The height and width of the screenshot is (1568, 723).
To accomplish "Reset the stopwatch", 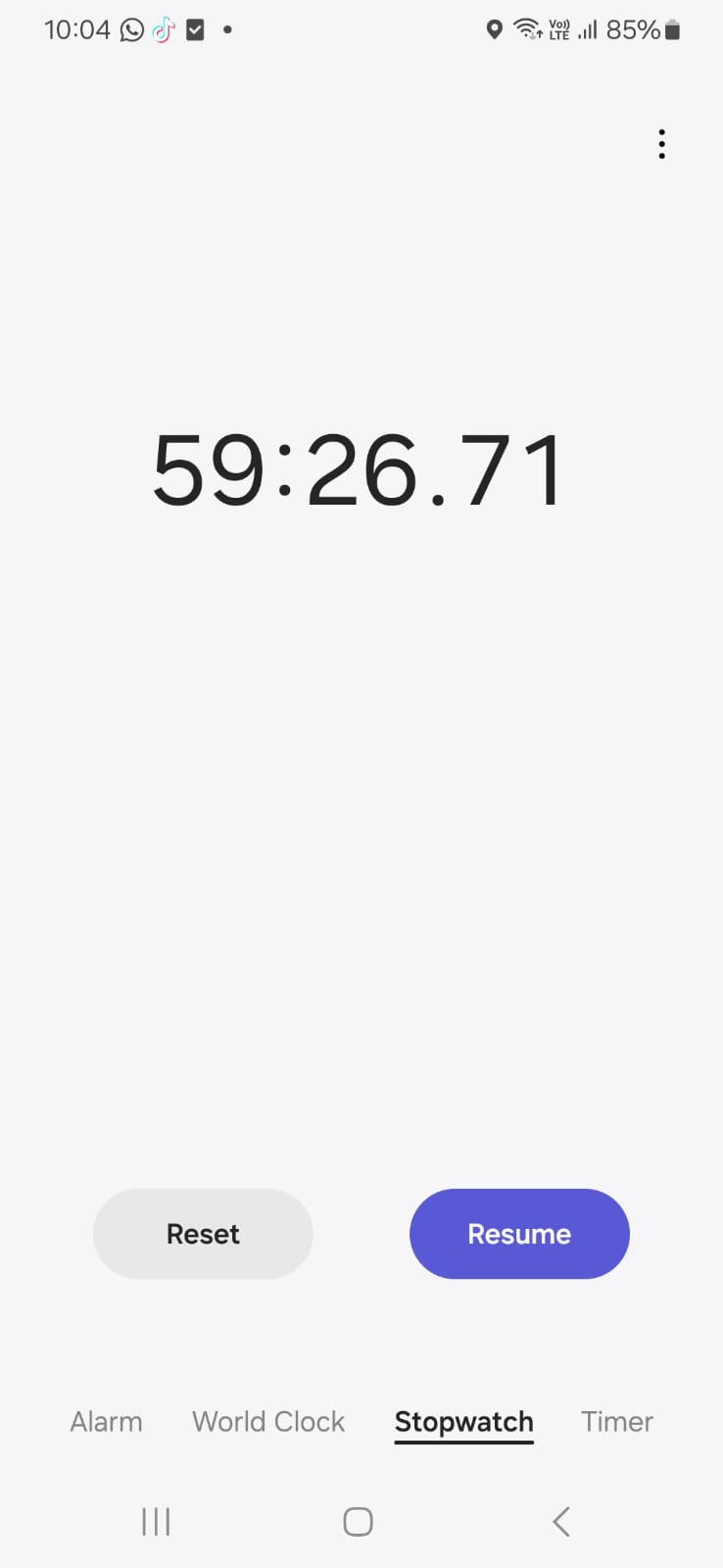I will [203, 1234].
